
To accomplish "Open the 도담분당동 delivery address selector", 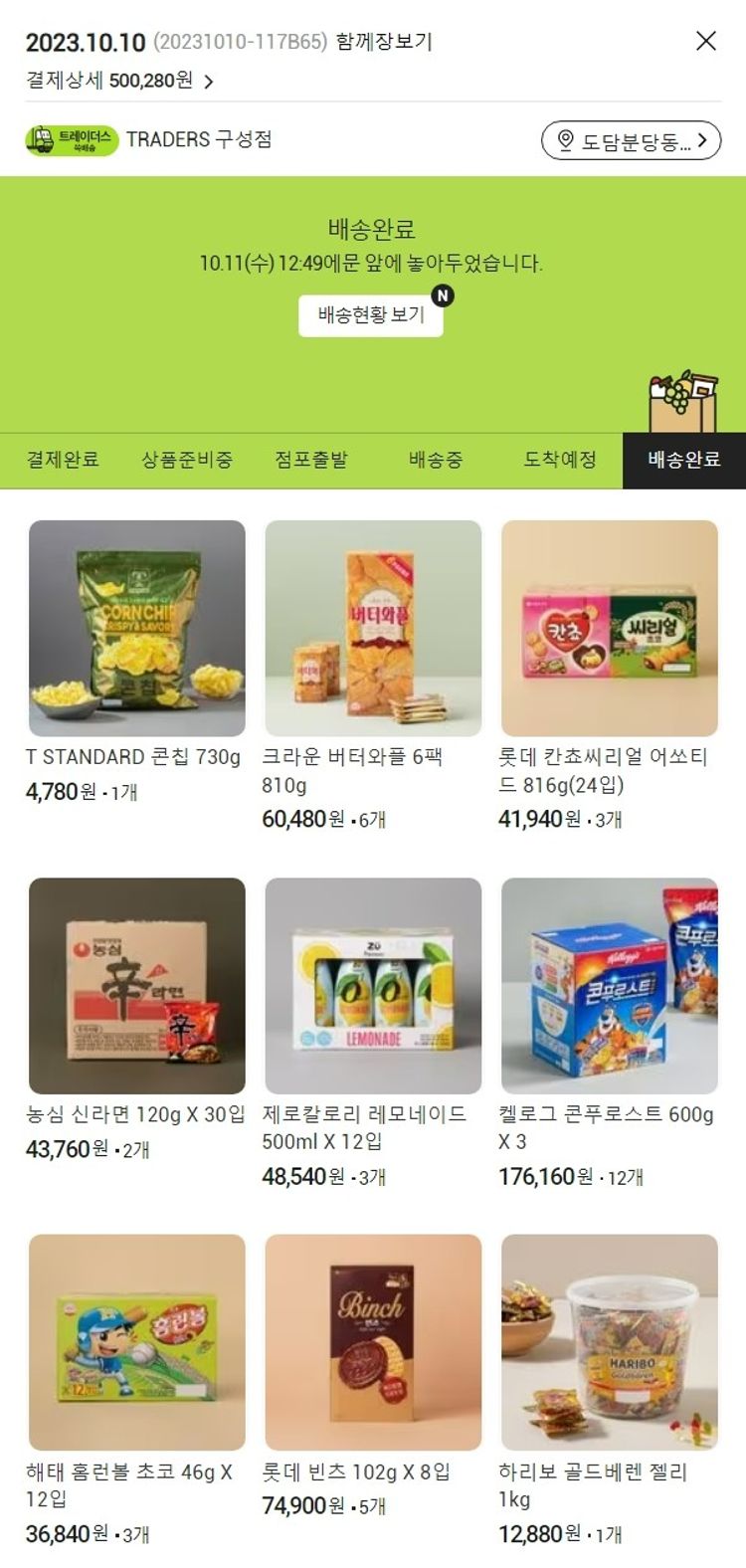I will tap(631, 140).
